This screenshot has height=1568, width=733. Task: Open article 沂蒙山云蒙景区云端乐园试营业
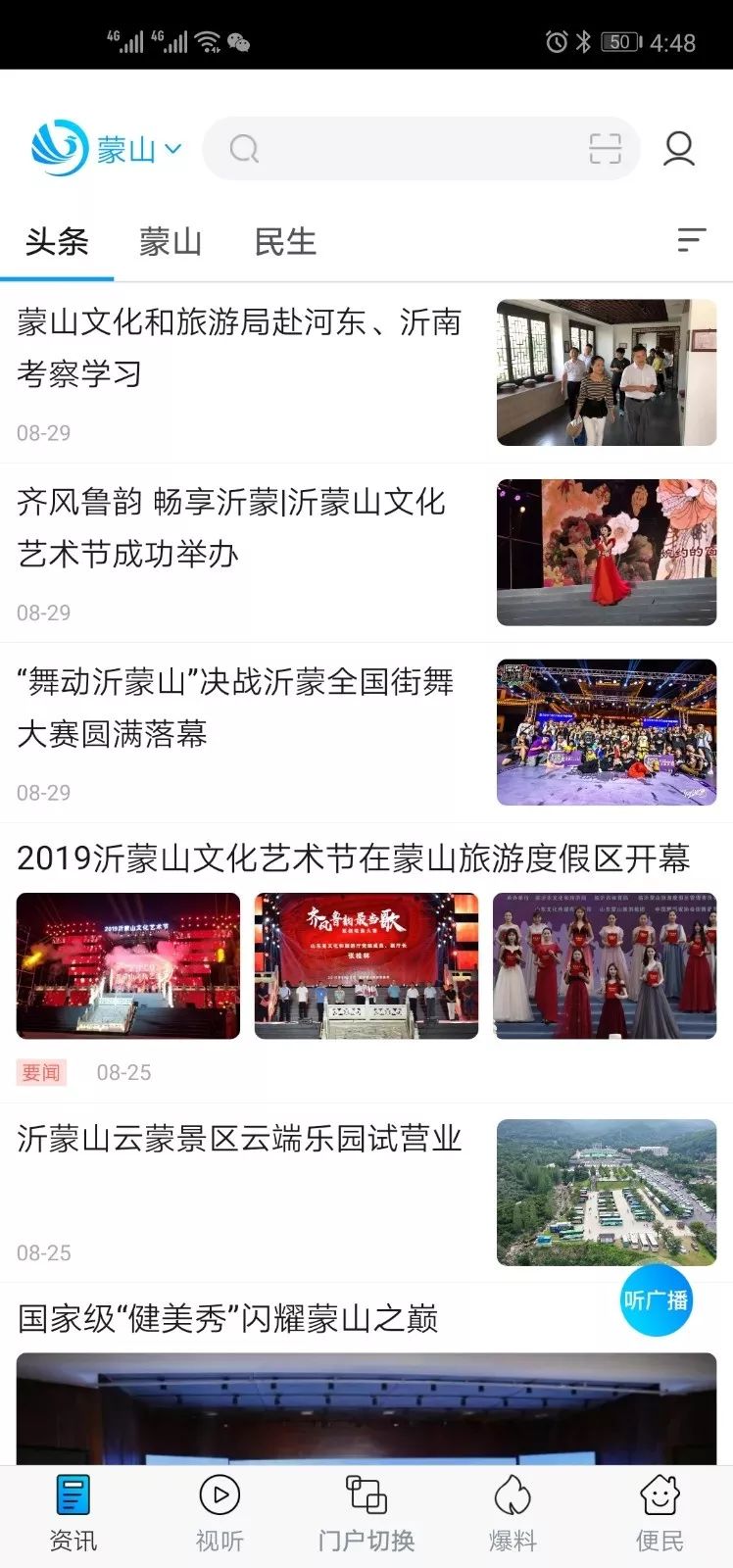click(366, 1193)
